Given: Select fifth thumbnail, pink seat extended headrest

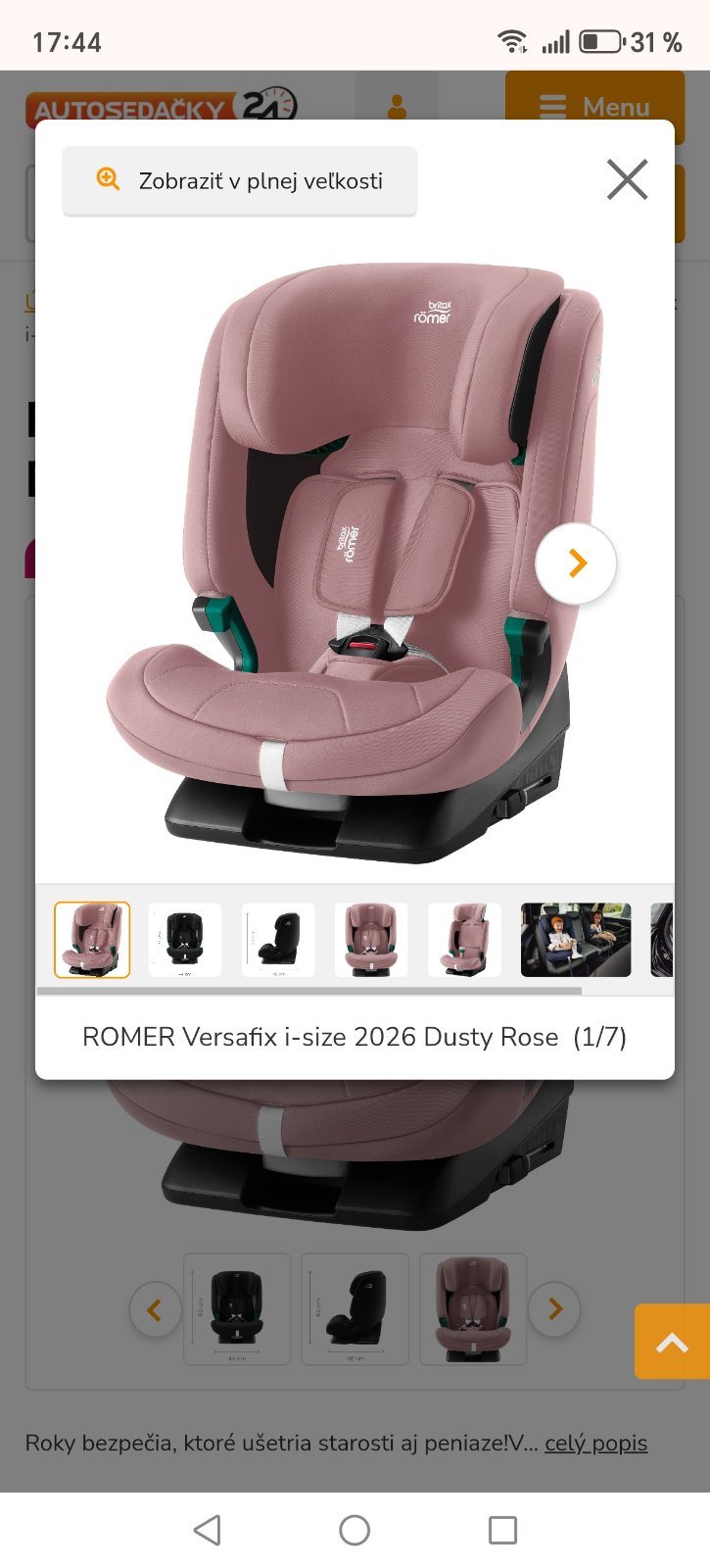Looking at the screenshot, I should [464, 940].
